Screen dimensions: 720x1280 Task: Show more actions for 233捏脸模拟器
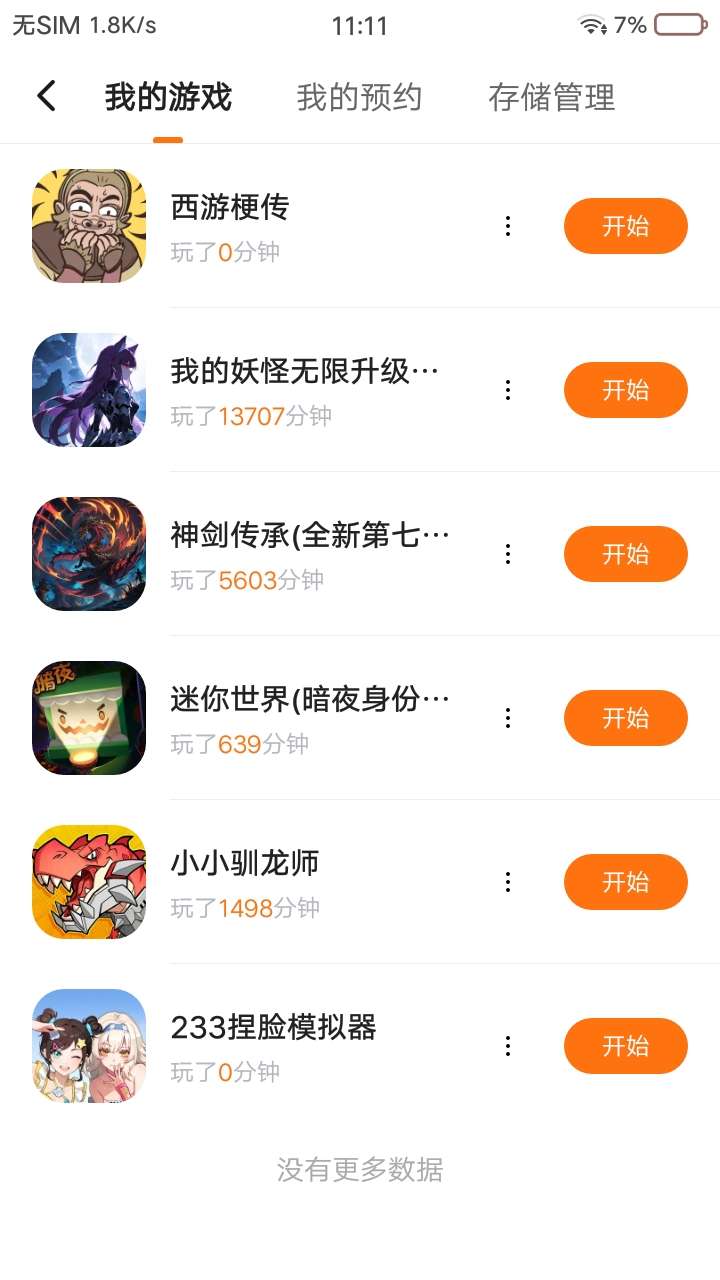click(508, 1046)
